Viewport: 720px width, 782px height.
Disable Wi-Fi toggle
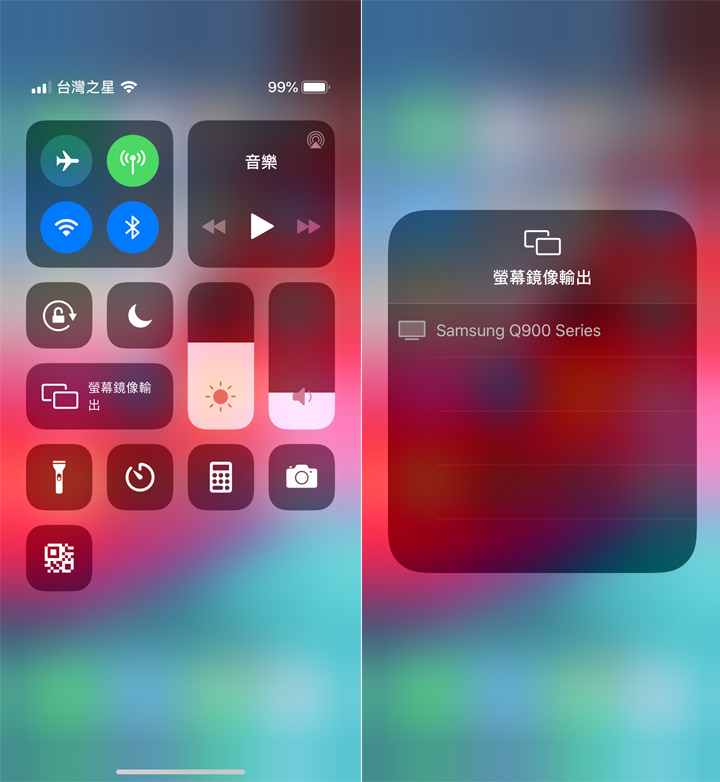(x=66, y=227)
